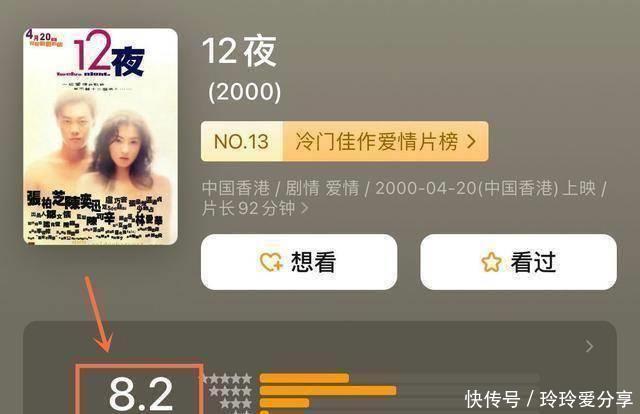Open the rating details chevron
The image size is (640, 414).
589,347
